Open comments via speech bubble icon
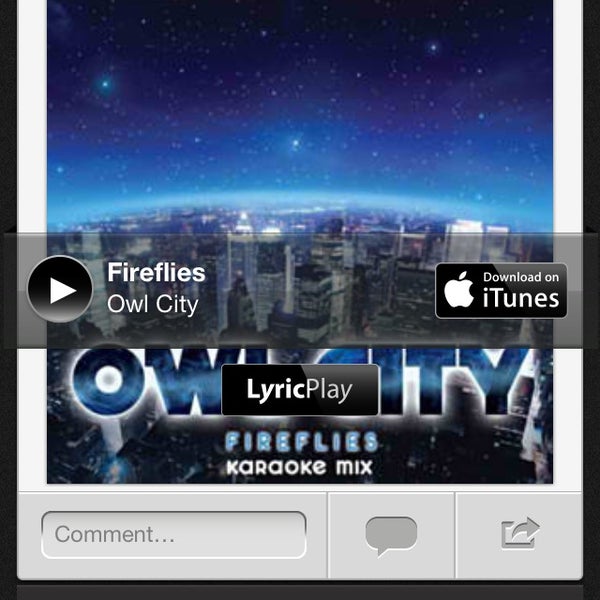Screen dimensions: 600x600 coord(391,535)
